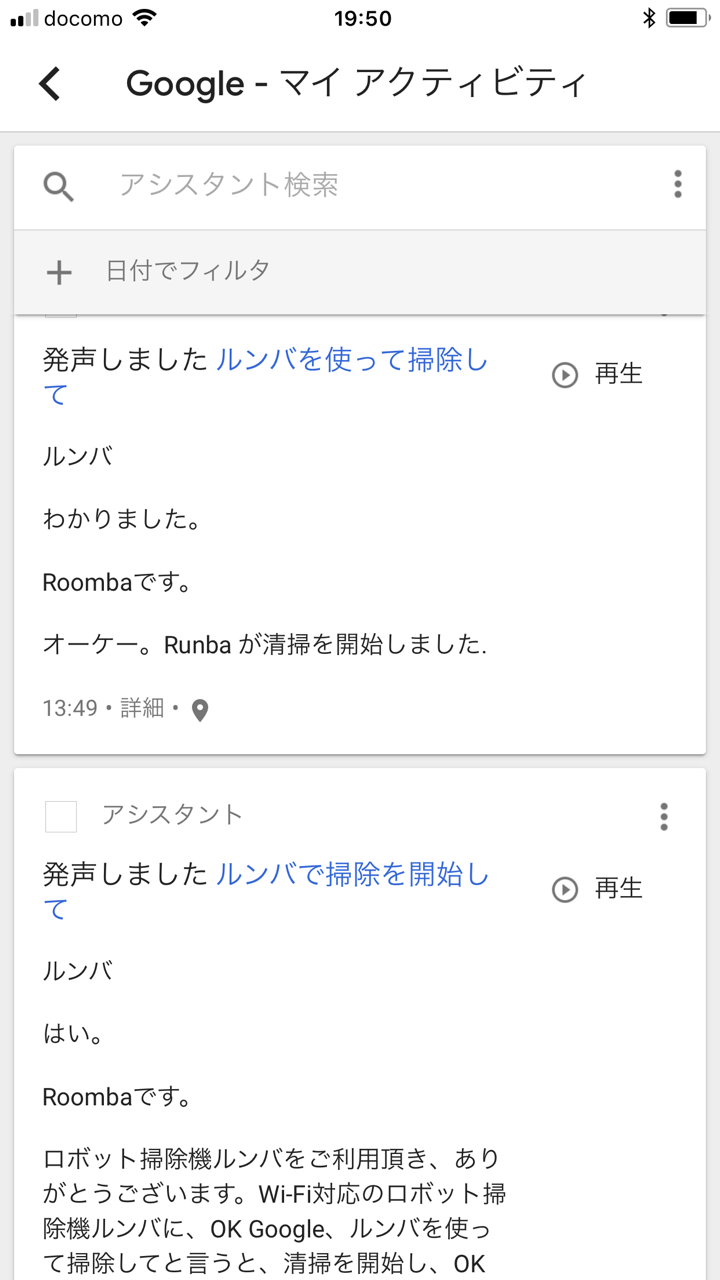The image size is (720, 1280).
Task: Open overflow menu in the search bar
Action: click(x=677, y=184)
